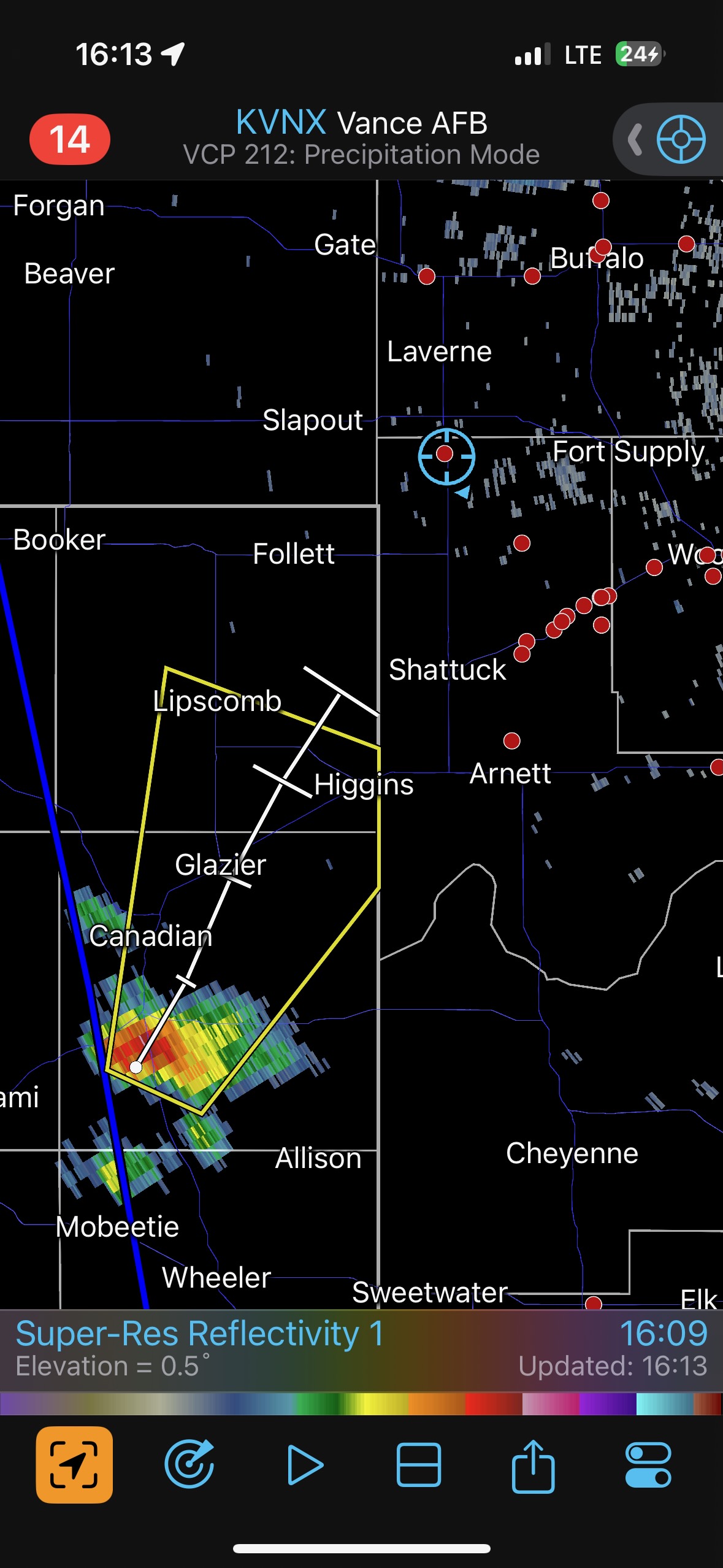
Task: Open the settings toggles button
Action: click(x=648, y=1465)
